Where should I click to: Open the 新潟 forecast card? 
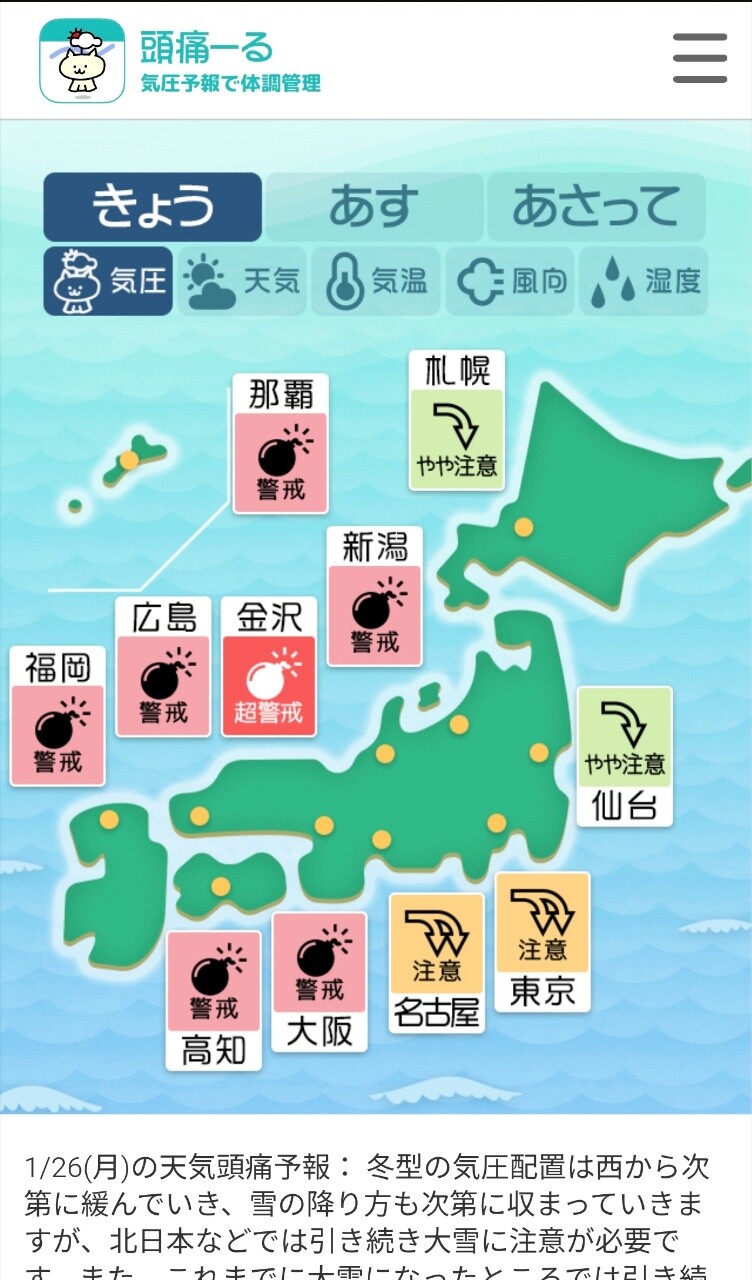[x=375, y=597]
